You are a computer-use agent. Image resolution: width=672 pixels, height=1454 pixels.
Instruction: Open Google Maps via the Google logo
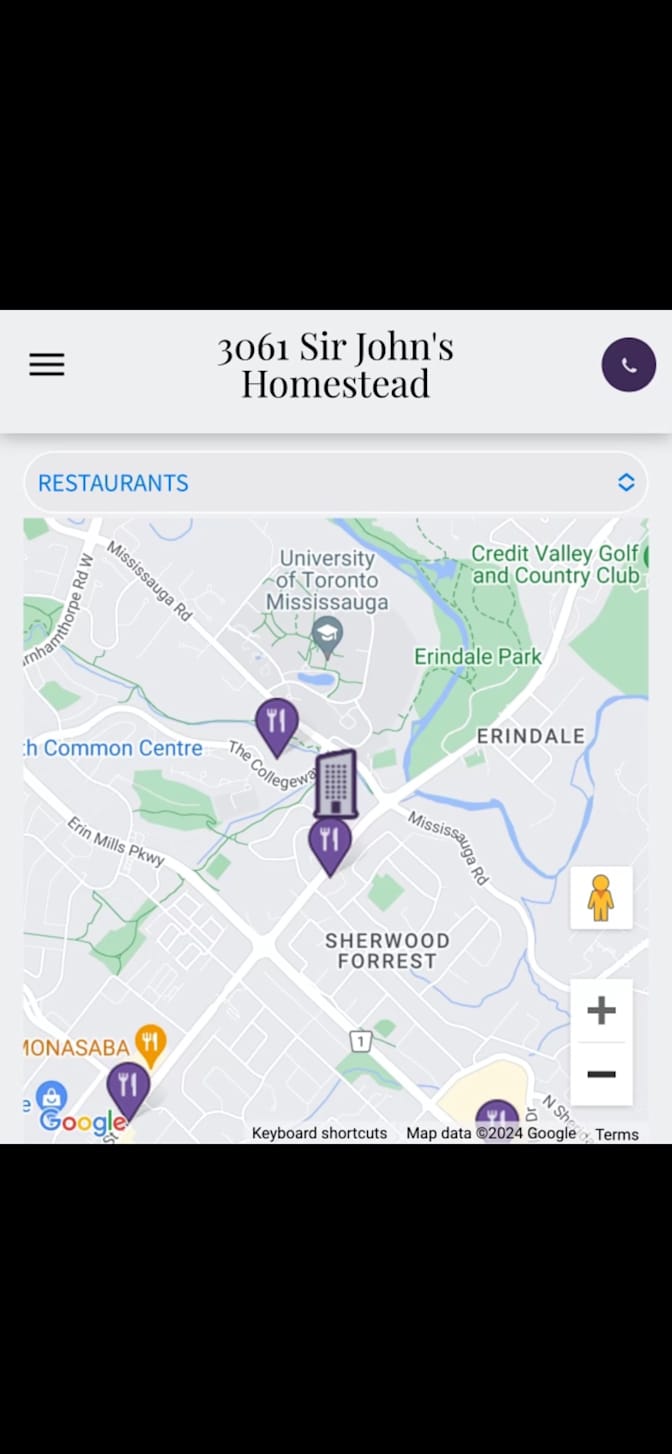pos(82,1122)
